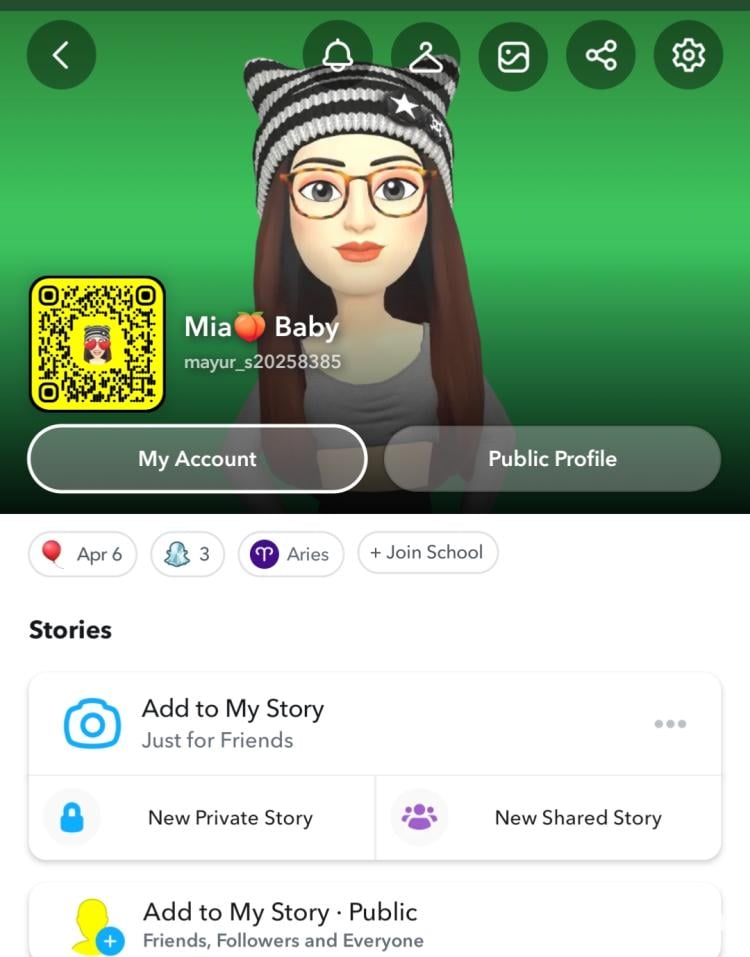The image size is (750, 957).
Task: Open the My Story three-dot options
Action: (670, 724)
